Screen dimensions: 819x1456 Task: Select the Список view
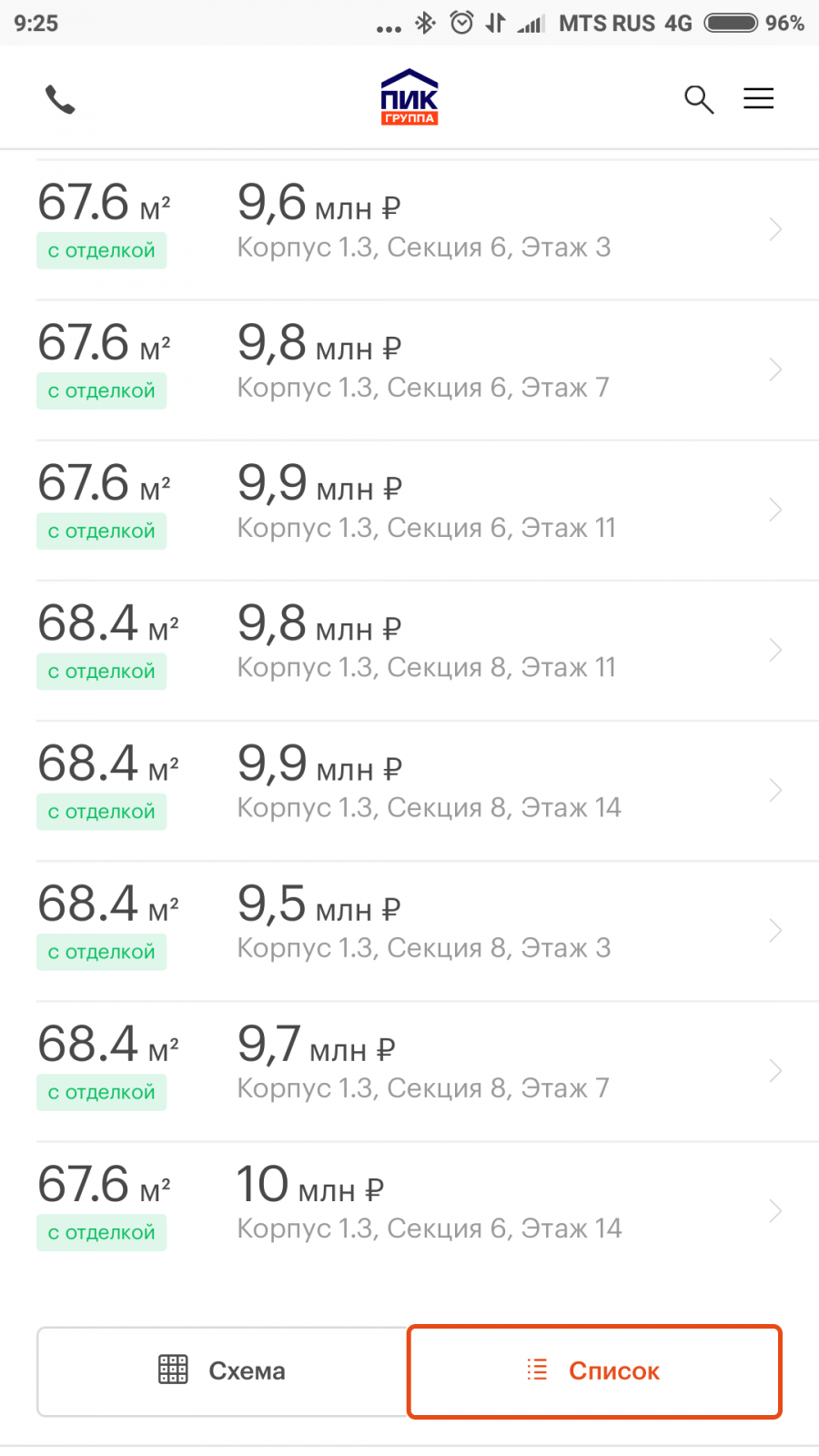coord(594,1371)
